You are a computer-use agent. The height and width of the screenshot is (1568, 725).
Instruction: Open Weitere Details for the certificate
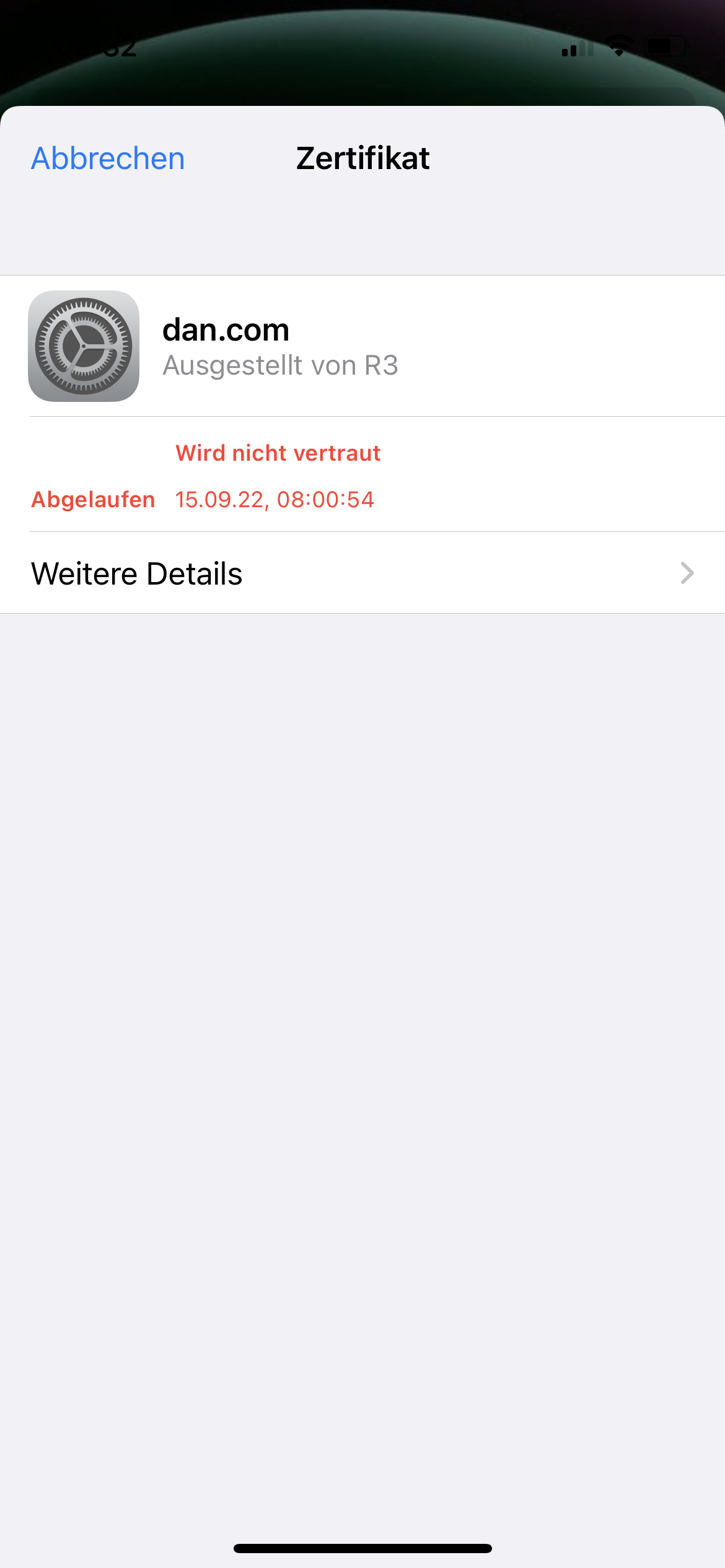137,573
